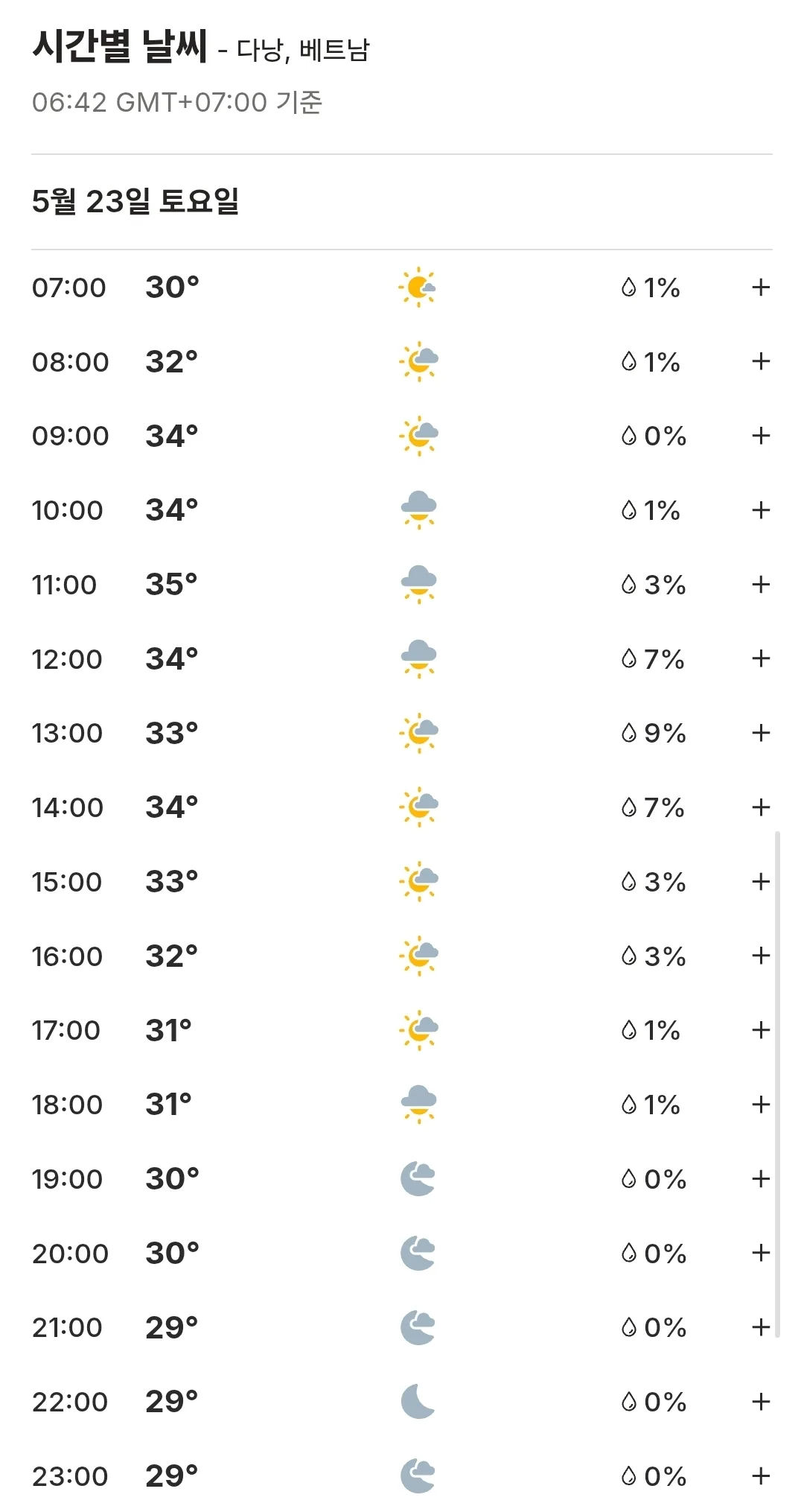Expand the 20:00 hourly details
This screenshot has height=1512, width=804.
[760, 1253]
